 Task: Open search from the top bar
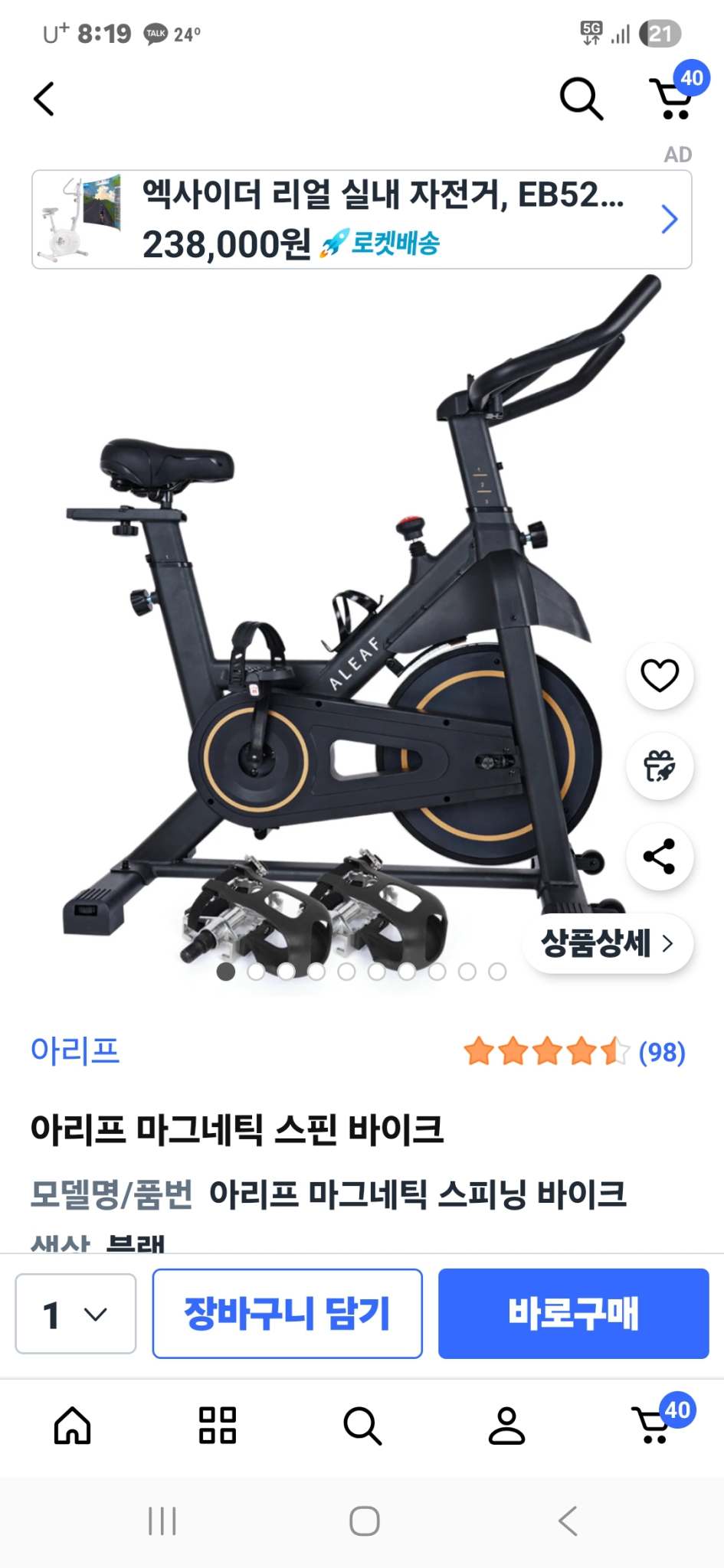point(580,98)
